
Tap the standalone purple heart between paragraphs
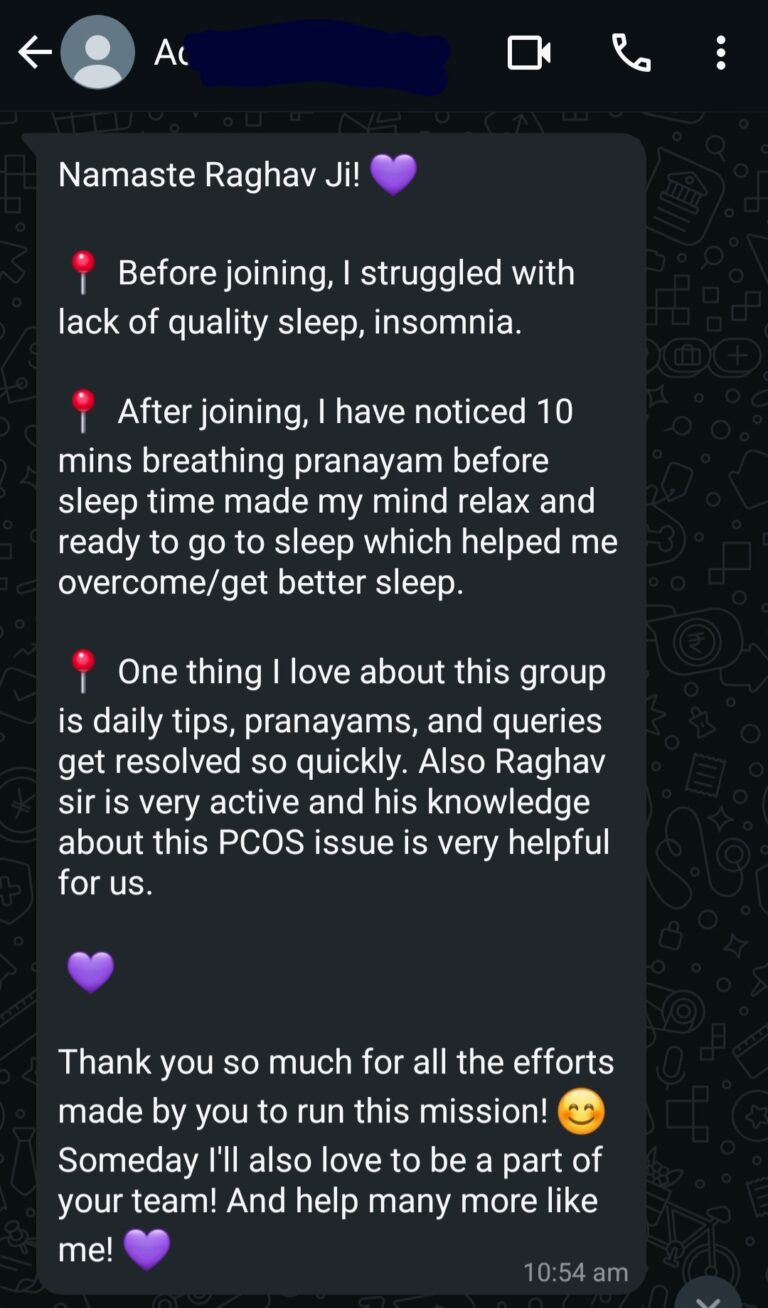[90, 970]
